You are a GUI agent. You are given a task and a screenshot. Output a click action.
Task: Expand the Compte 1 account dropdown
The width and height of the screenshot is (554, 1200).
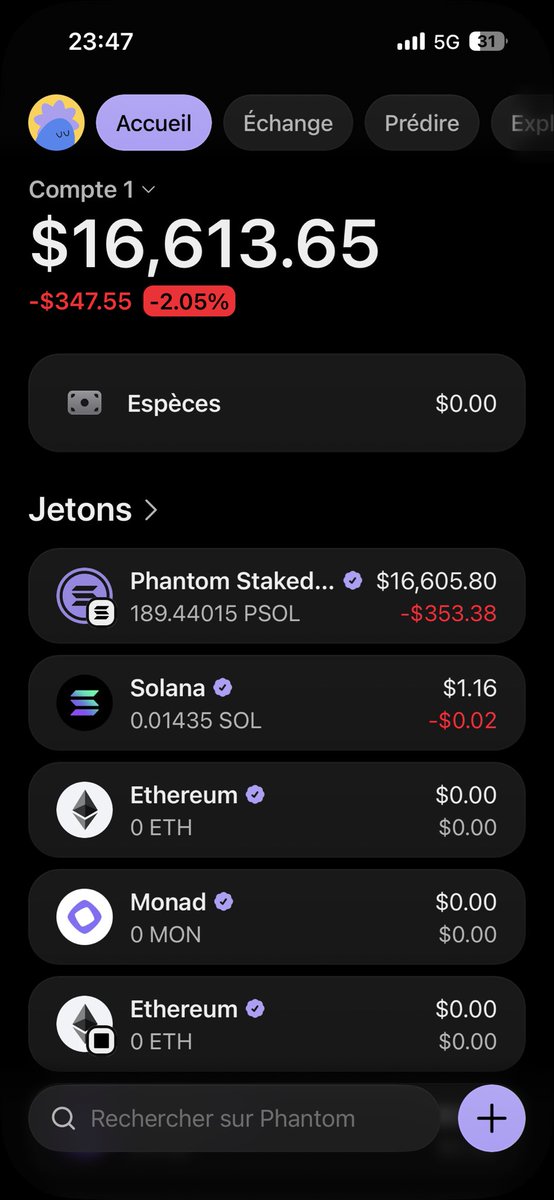point(92,189)
